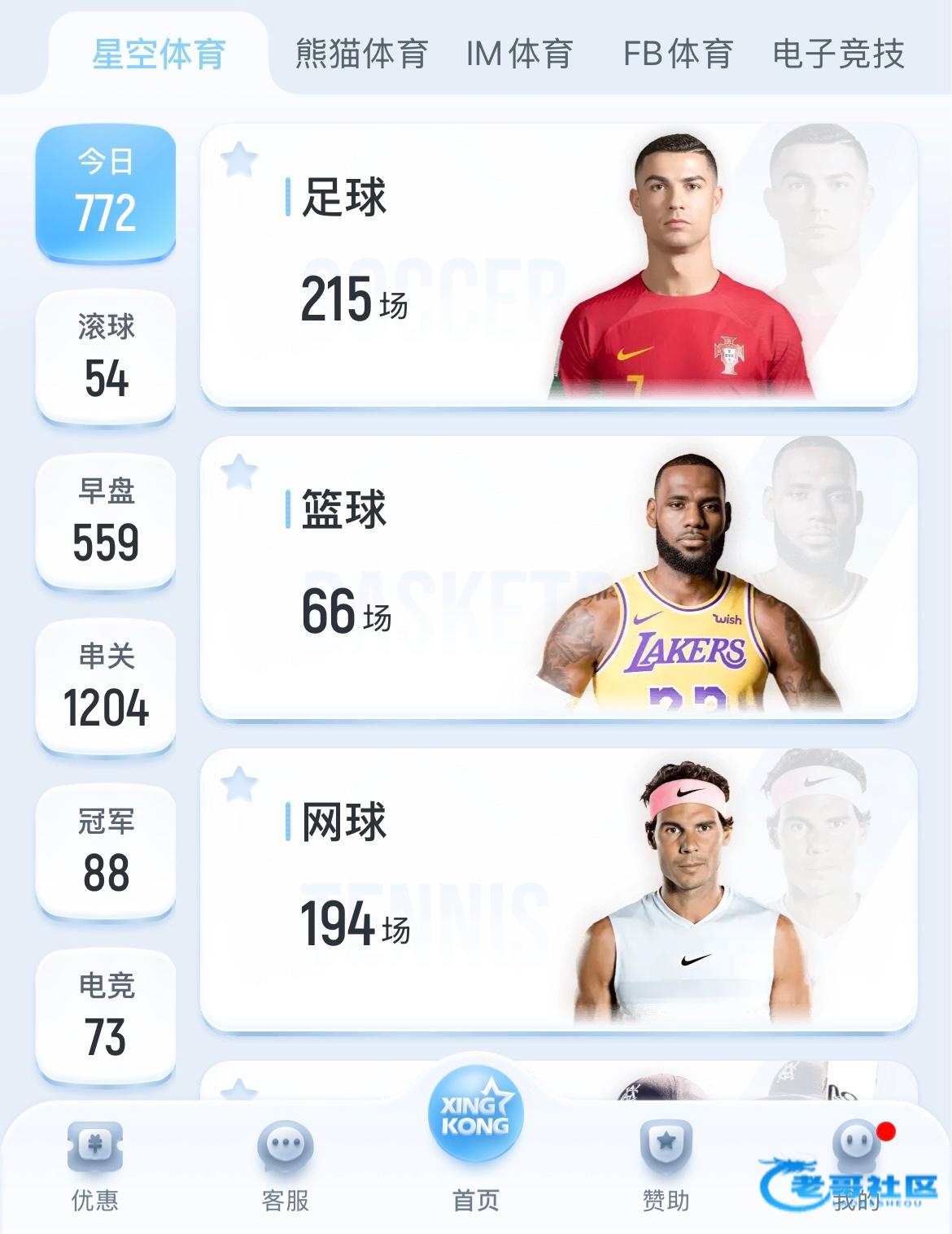Switch to the IM体育 tab

[x=519, y=54]
